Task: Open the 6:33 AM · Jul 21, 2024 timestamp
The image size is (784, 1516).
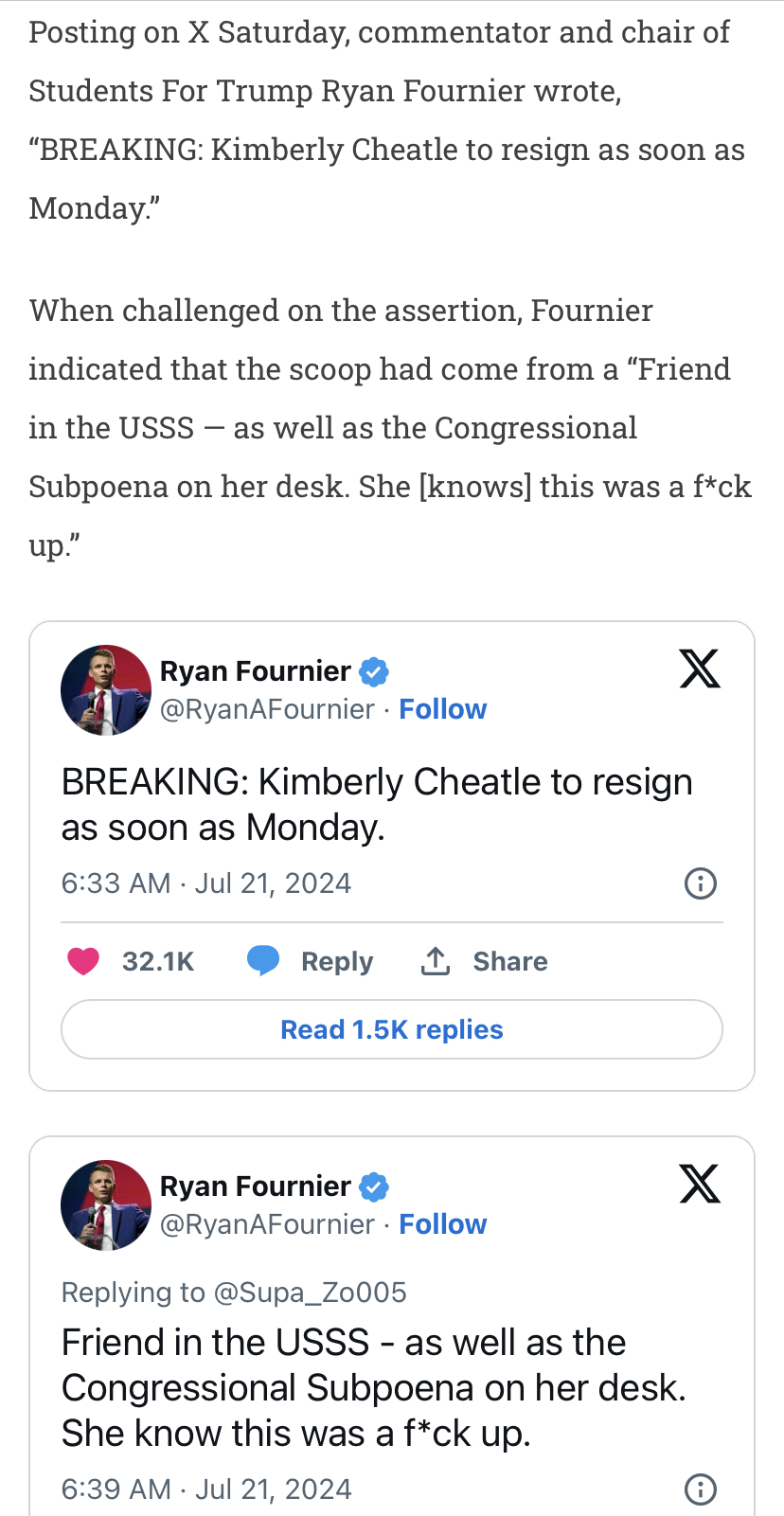Action: [x=206, y=883]
